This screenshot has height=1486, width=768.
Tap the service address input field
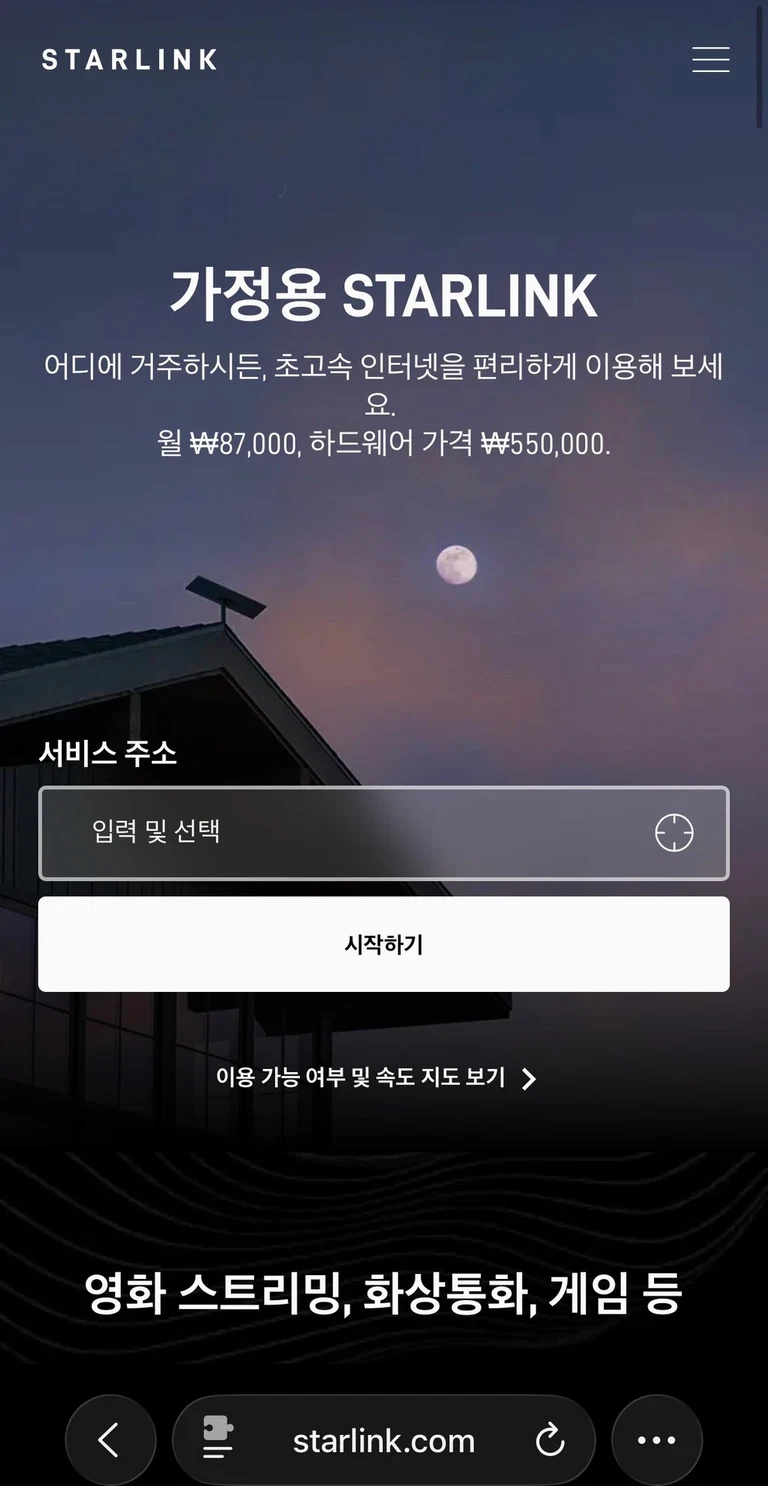click(x=340, y=833)
